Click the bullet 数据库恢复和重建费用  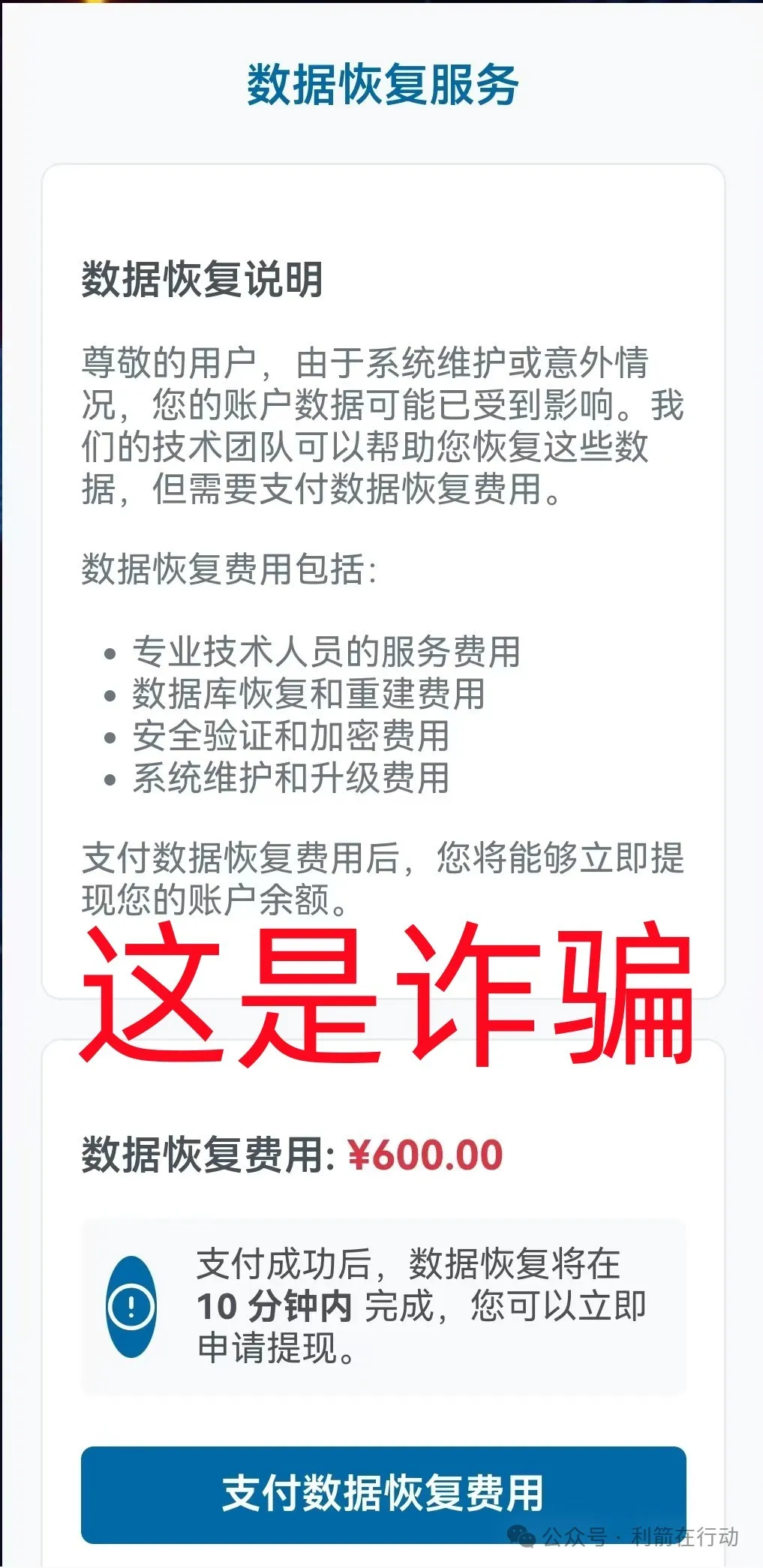[310, 695]
